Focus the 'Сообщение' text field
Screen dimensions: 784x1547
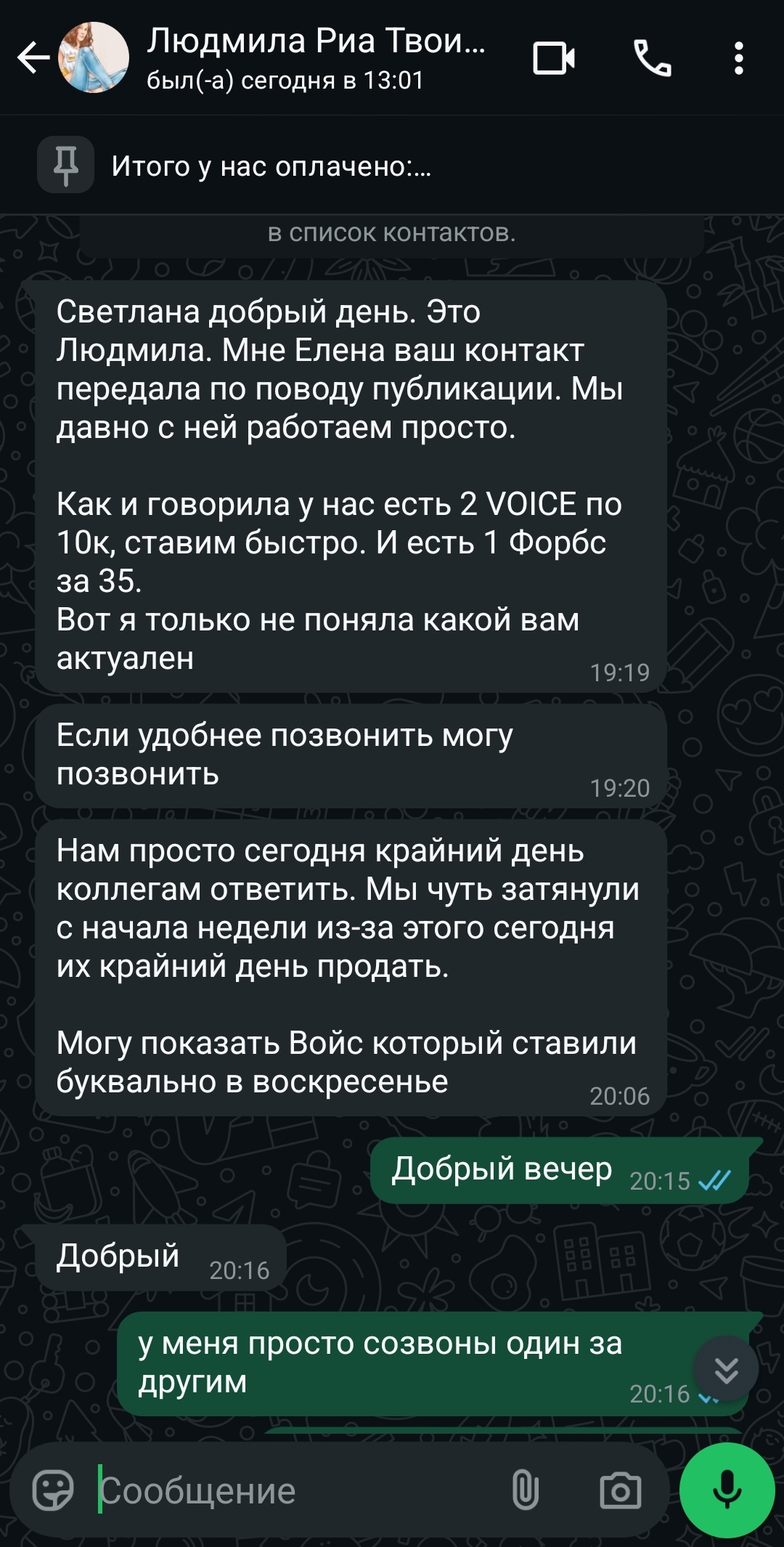pyautogui.click(x=290, y=1491)
